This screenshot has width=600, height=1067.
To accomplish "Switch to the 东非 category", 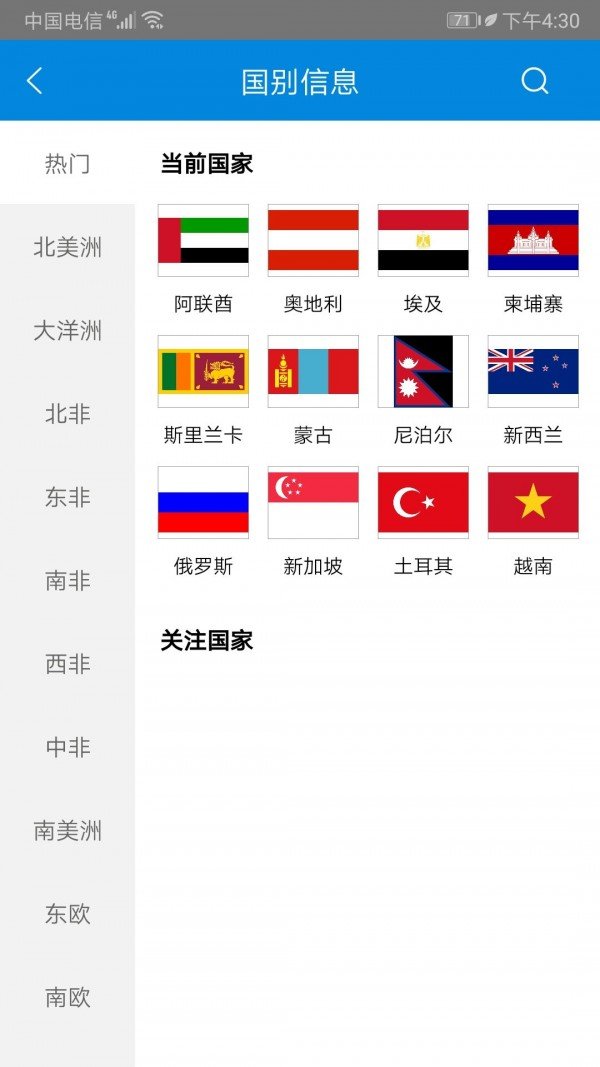I will [67, 497].
